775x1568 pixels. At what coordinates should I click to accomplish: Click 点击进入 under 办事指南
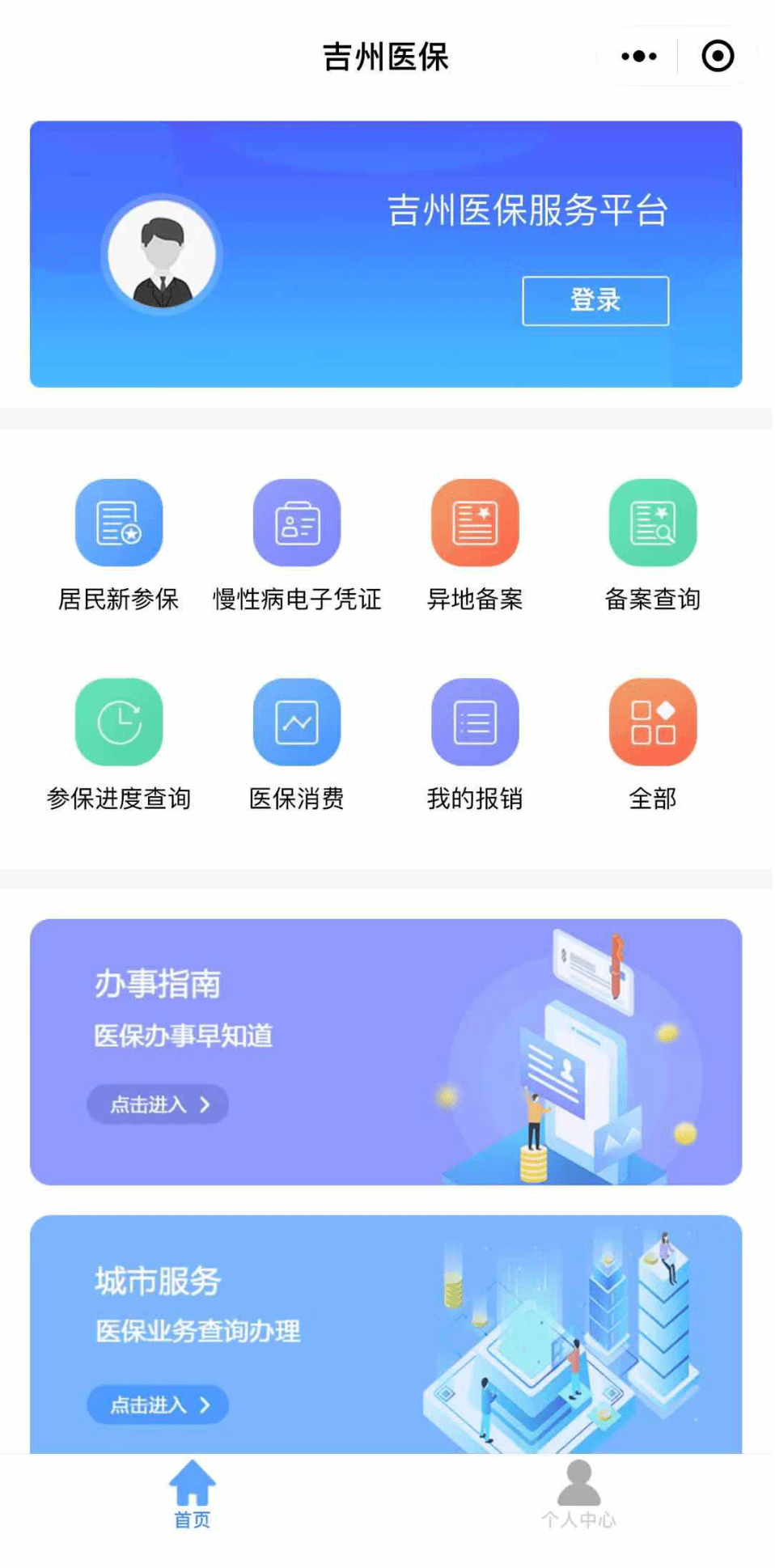pyautogui.click(x=158, y=1104)
